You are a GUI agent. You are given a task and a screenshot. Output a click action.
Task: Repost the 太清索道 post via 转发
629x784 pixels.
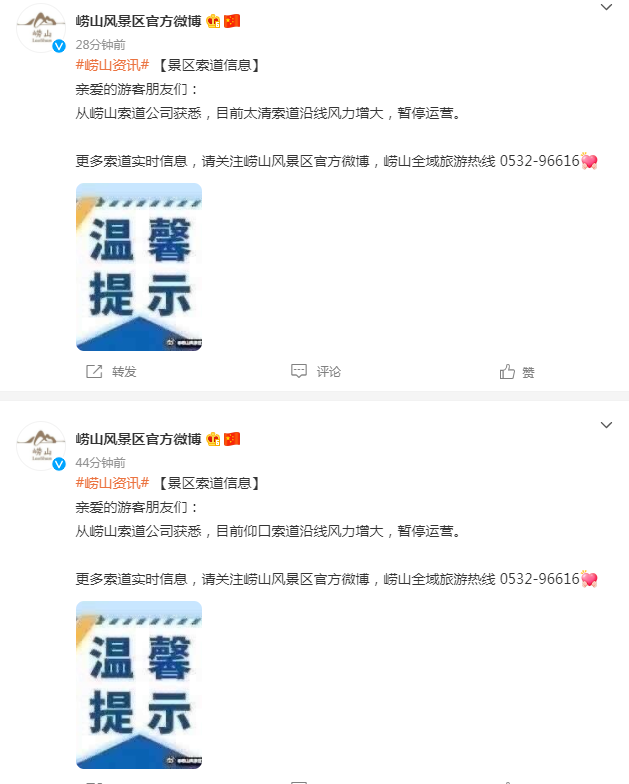tap(111, 372)
